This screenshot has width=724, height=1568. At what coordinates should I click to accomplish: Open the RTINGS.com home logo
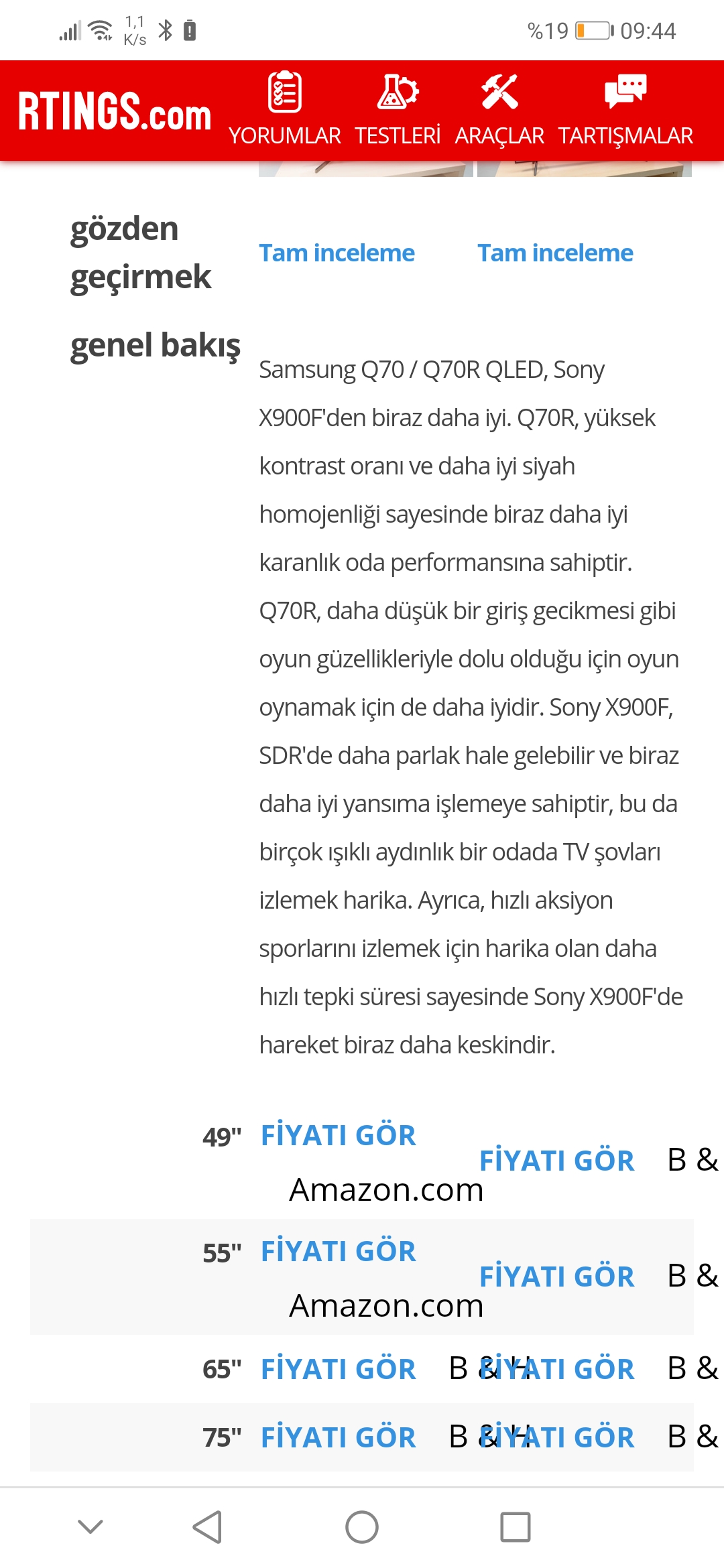(x=115, y=111)
